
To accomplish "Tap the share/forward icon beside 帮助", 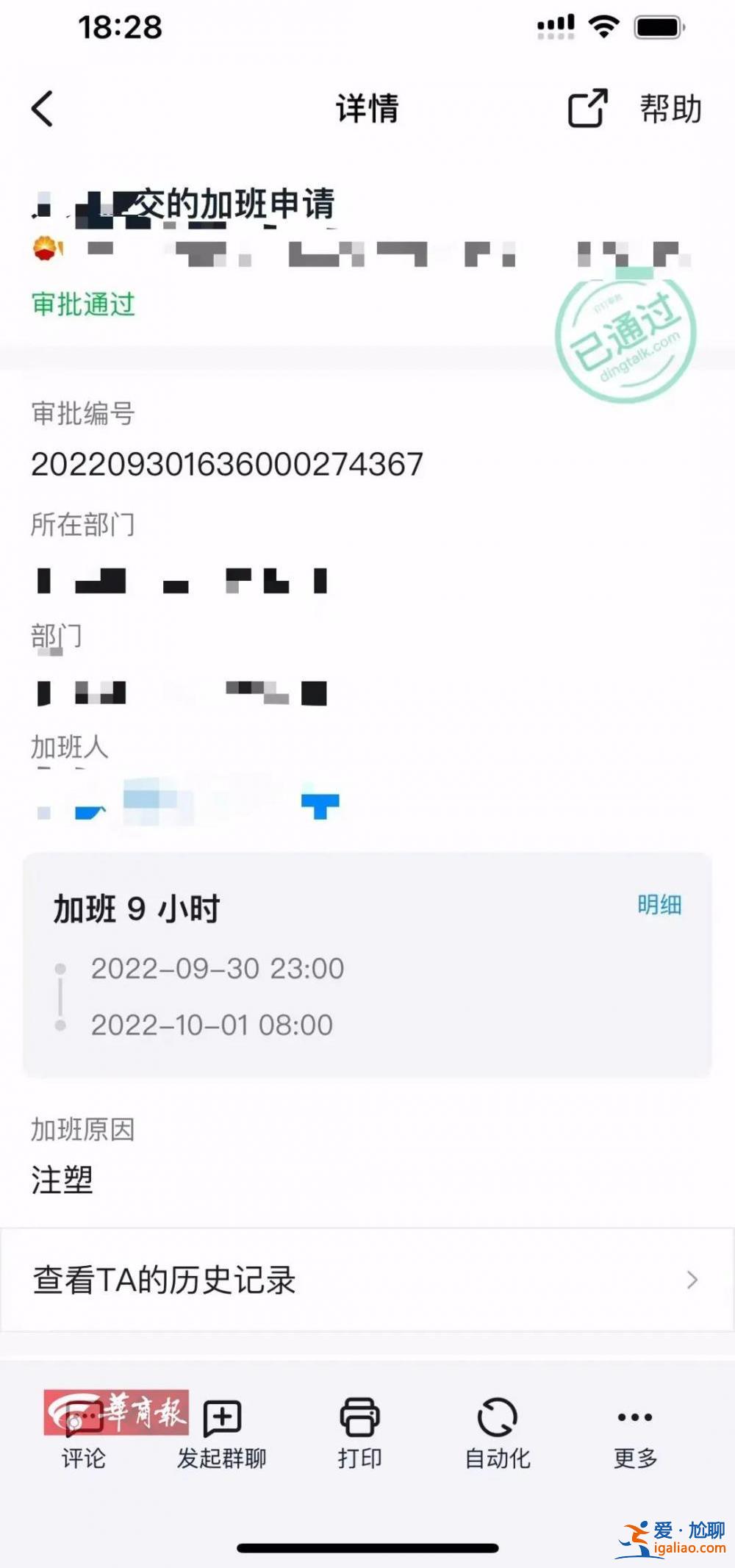I will (x=586, y=109).
